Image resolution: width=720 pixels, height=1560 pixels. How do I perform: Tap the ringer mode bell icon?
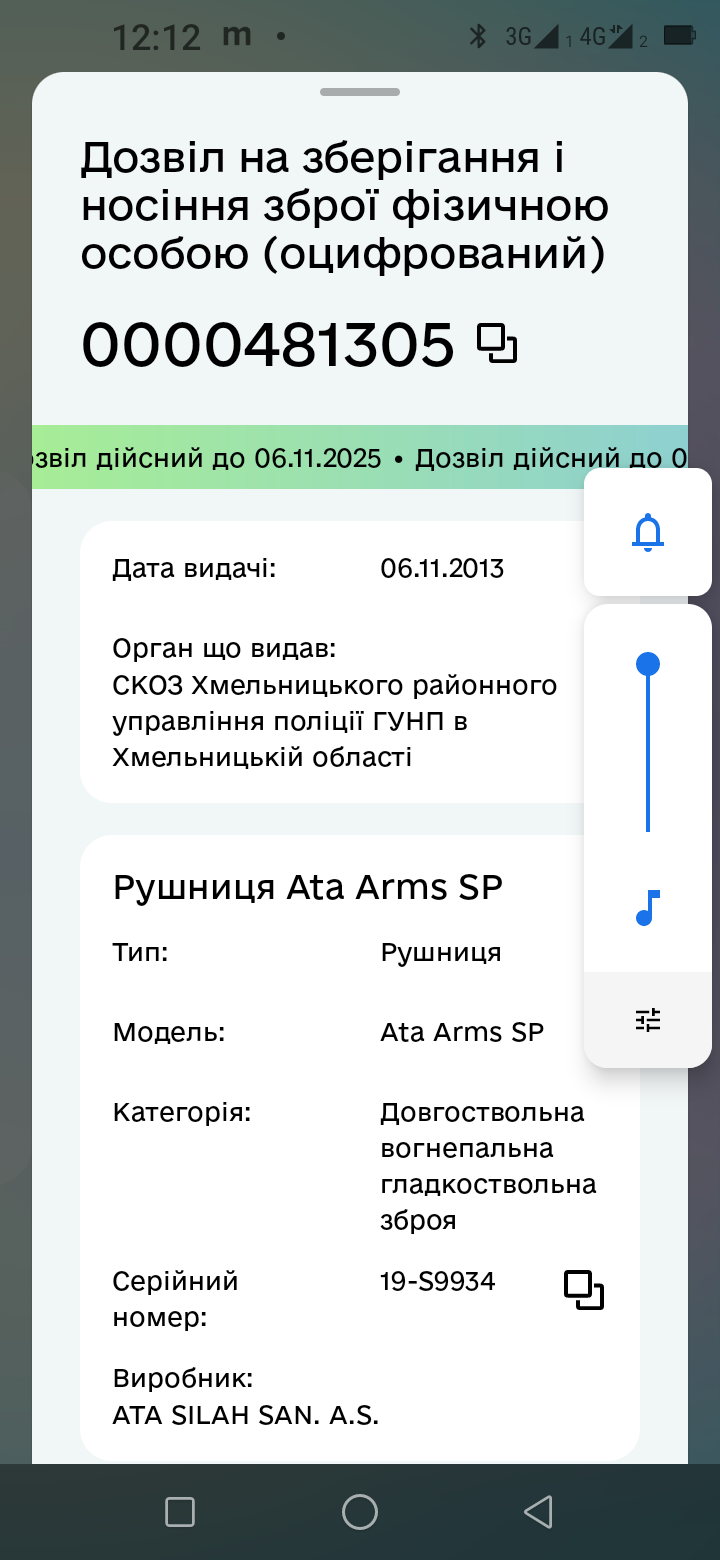[648, 532]
